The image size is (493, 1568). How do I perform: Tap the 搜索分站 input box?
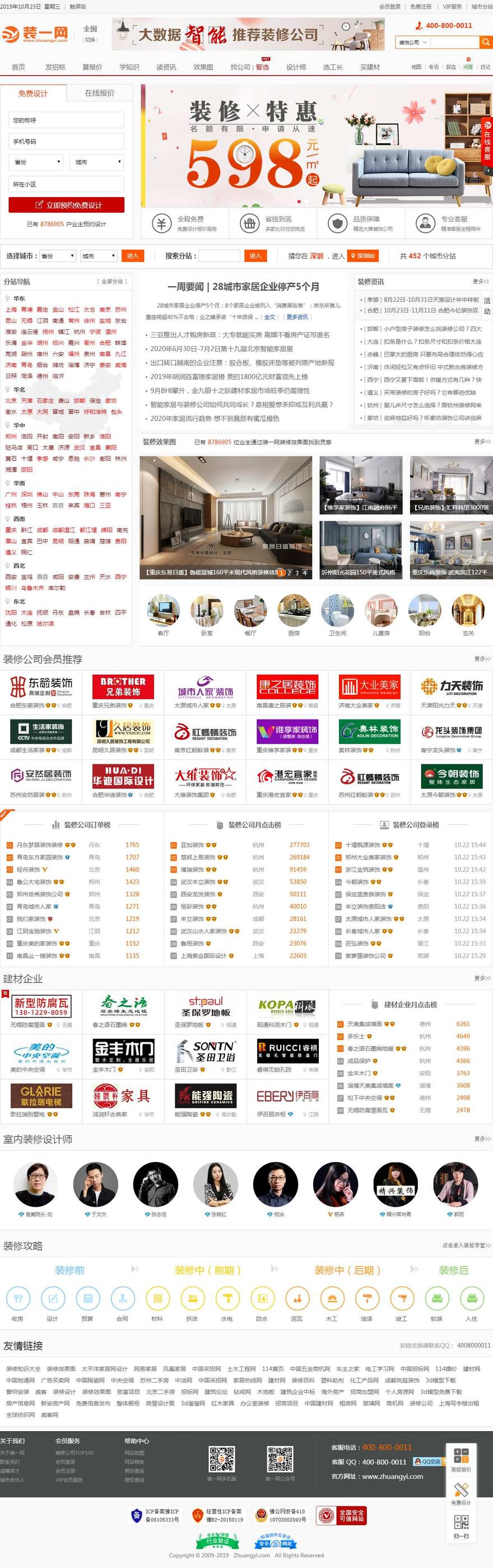219,256
